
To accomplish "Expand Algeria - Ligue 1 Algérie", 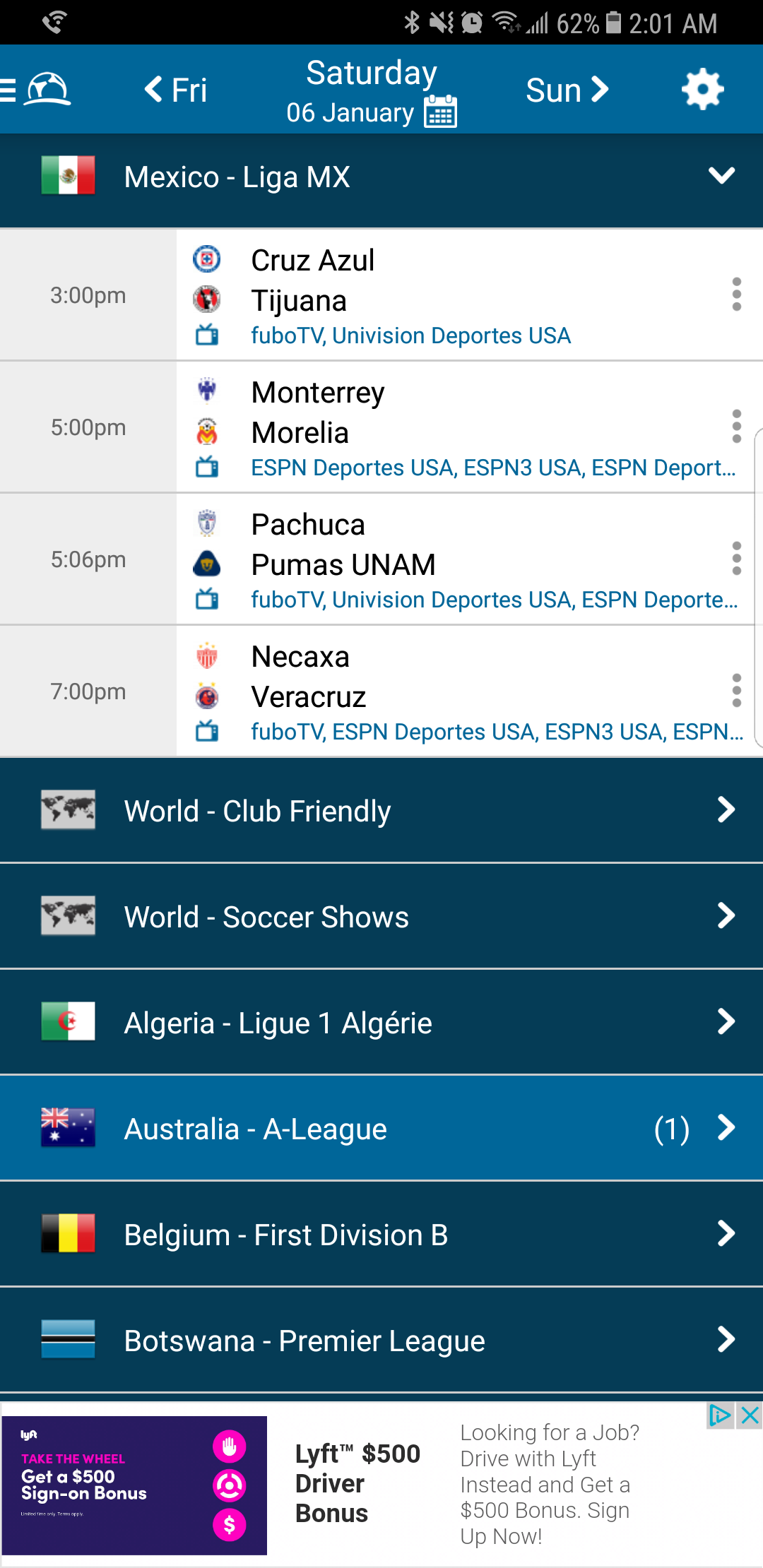I will pos(381,1022).
